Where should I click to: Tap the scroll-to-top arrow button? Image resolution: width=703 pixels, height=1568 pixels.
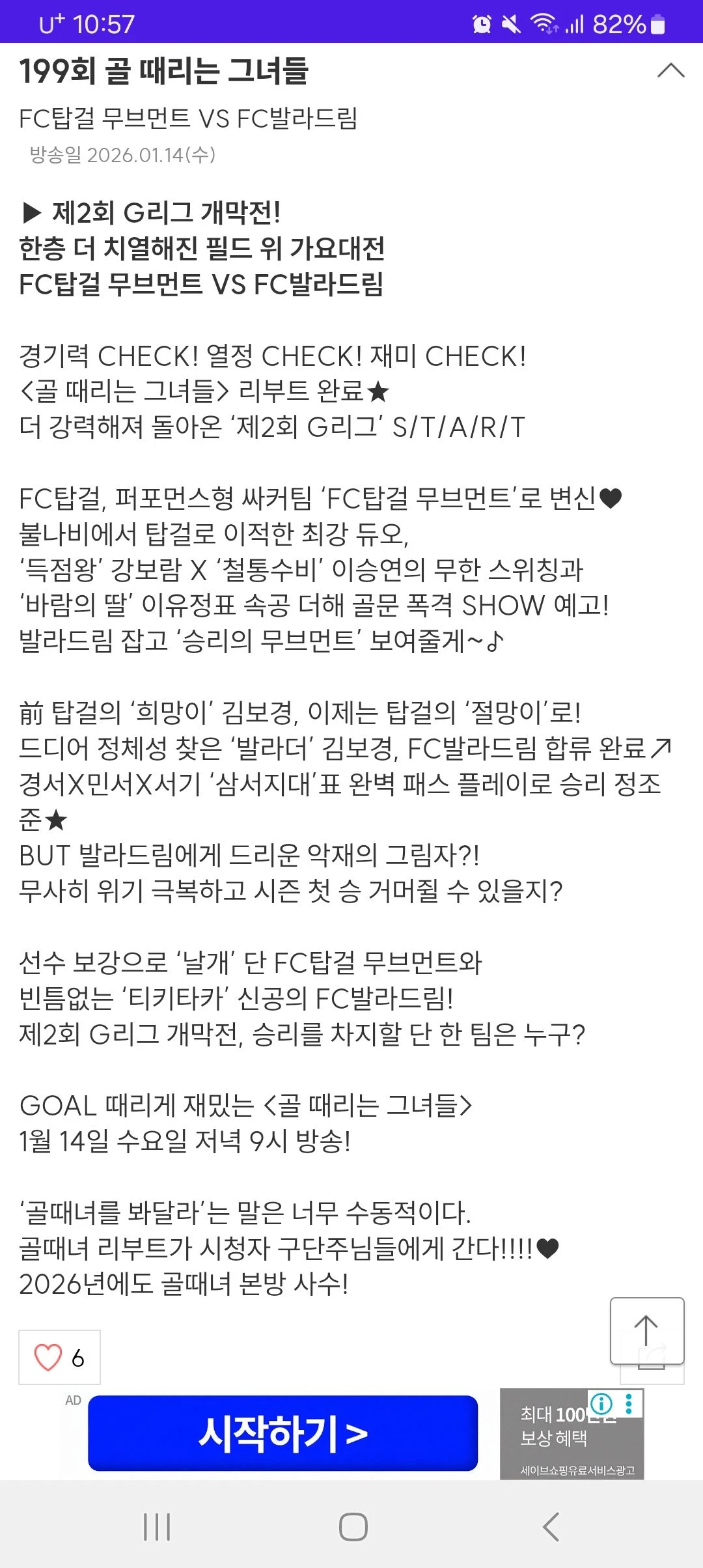647,1330
